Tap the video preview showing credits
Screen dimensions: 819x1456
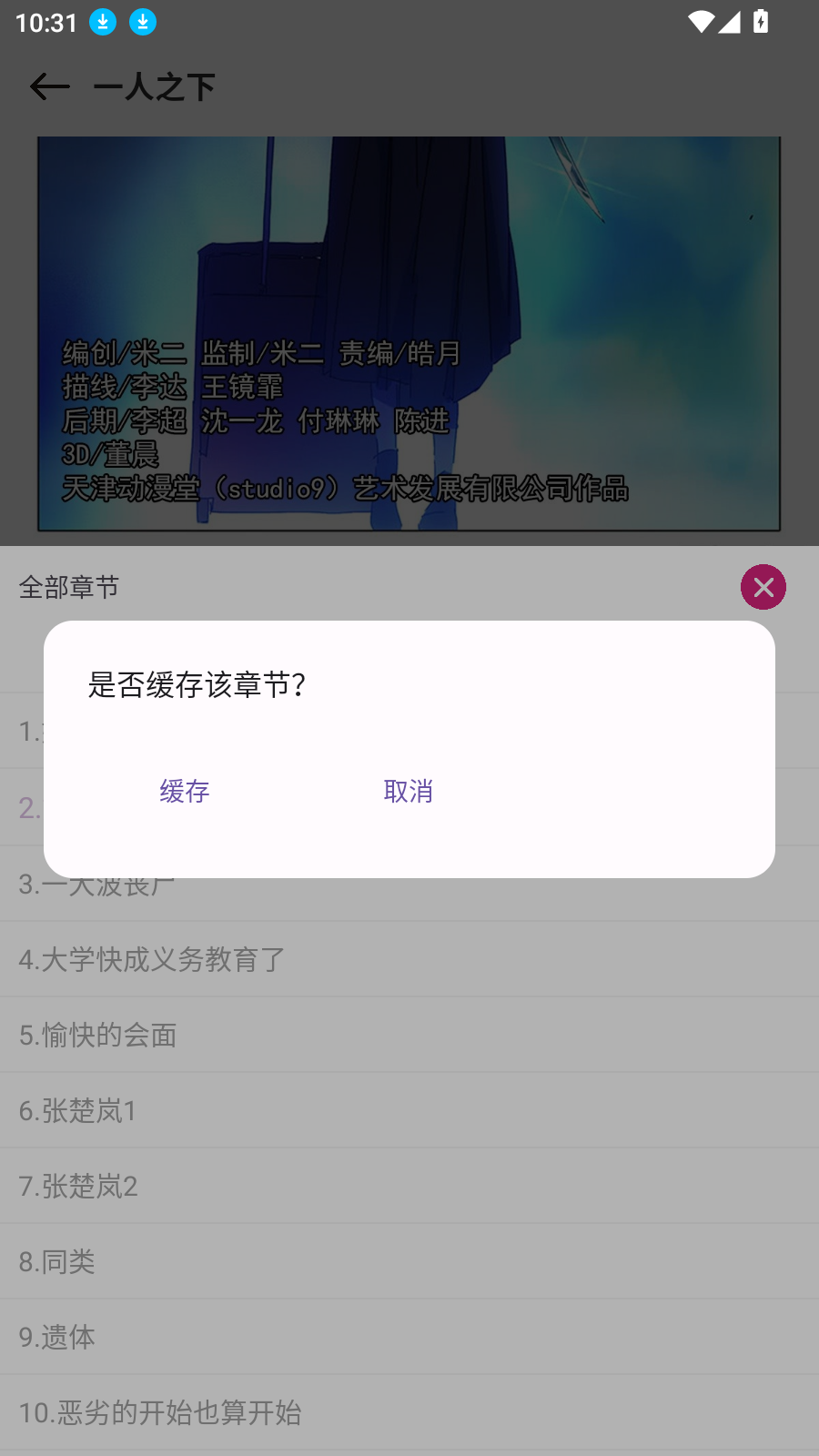tap(409, 334)
